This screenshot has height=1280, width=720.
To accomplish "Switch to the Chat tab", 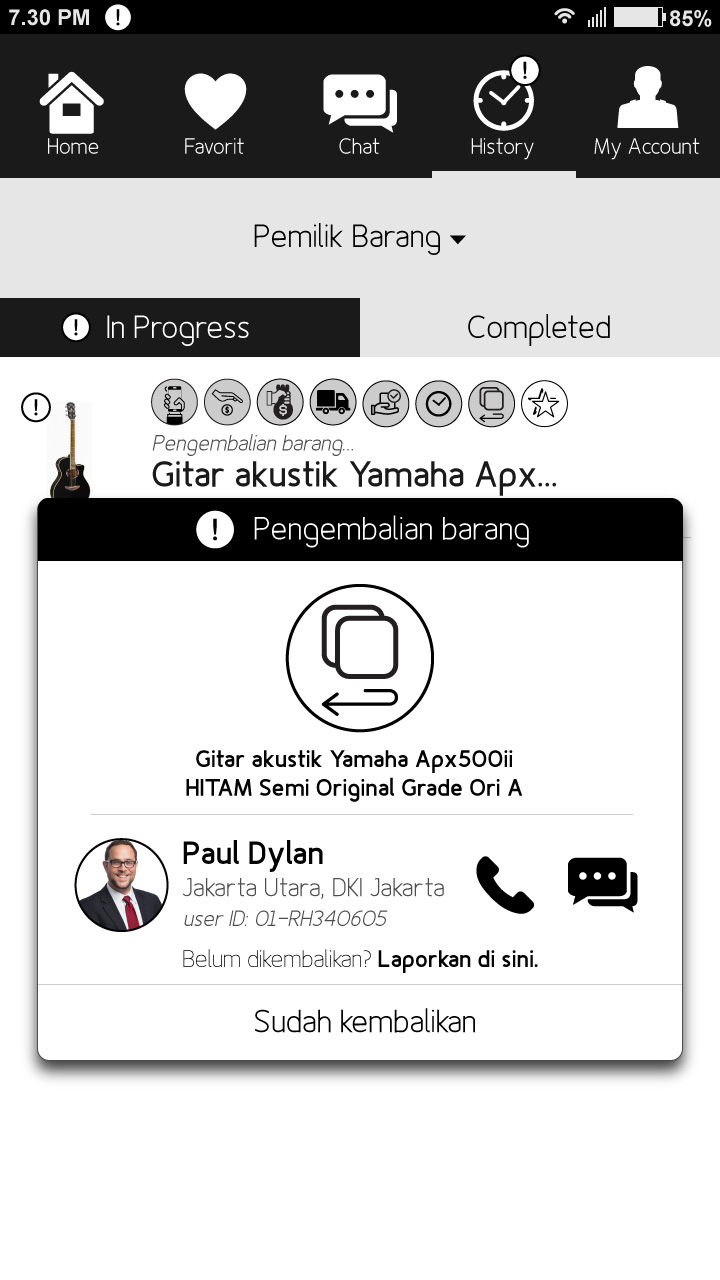I will [359, 114].
